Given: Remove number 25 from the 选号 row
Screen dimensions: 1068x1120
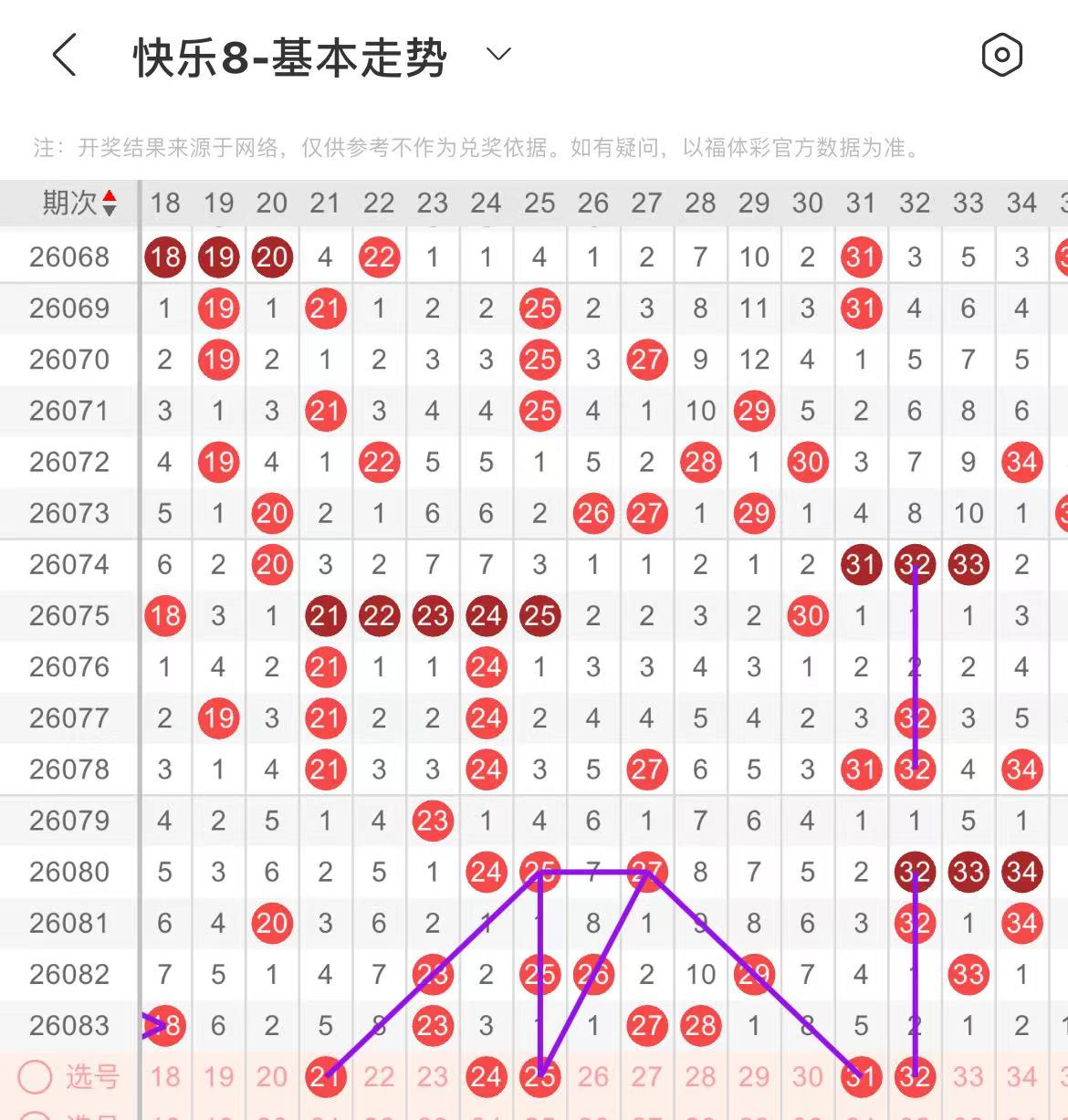Looking at the screenshot, I should click(539, 1077).
